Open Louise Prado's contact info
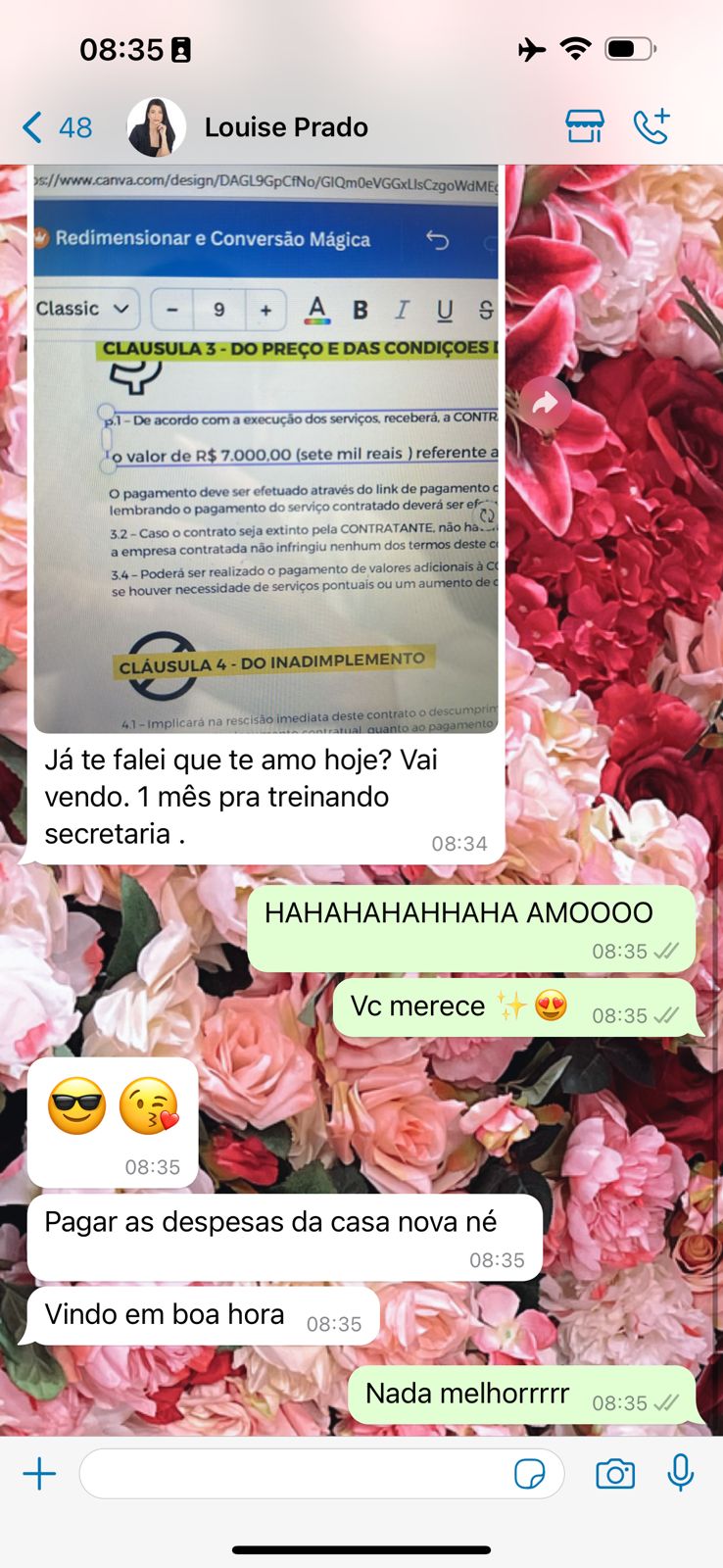 [x=286, y=127]
